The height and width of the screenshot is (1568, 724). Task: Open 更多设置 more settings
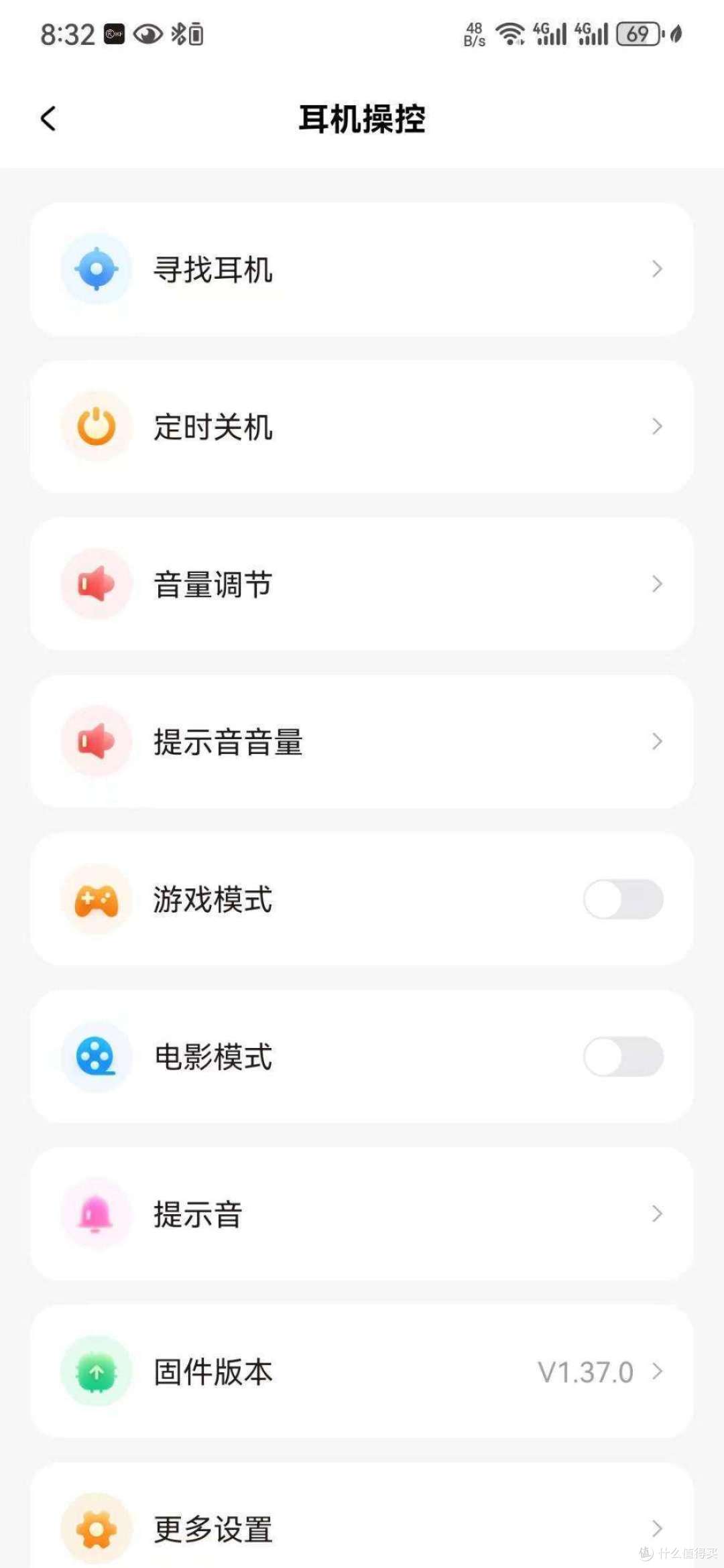pyautogui.click(x=362, y=1528)
